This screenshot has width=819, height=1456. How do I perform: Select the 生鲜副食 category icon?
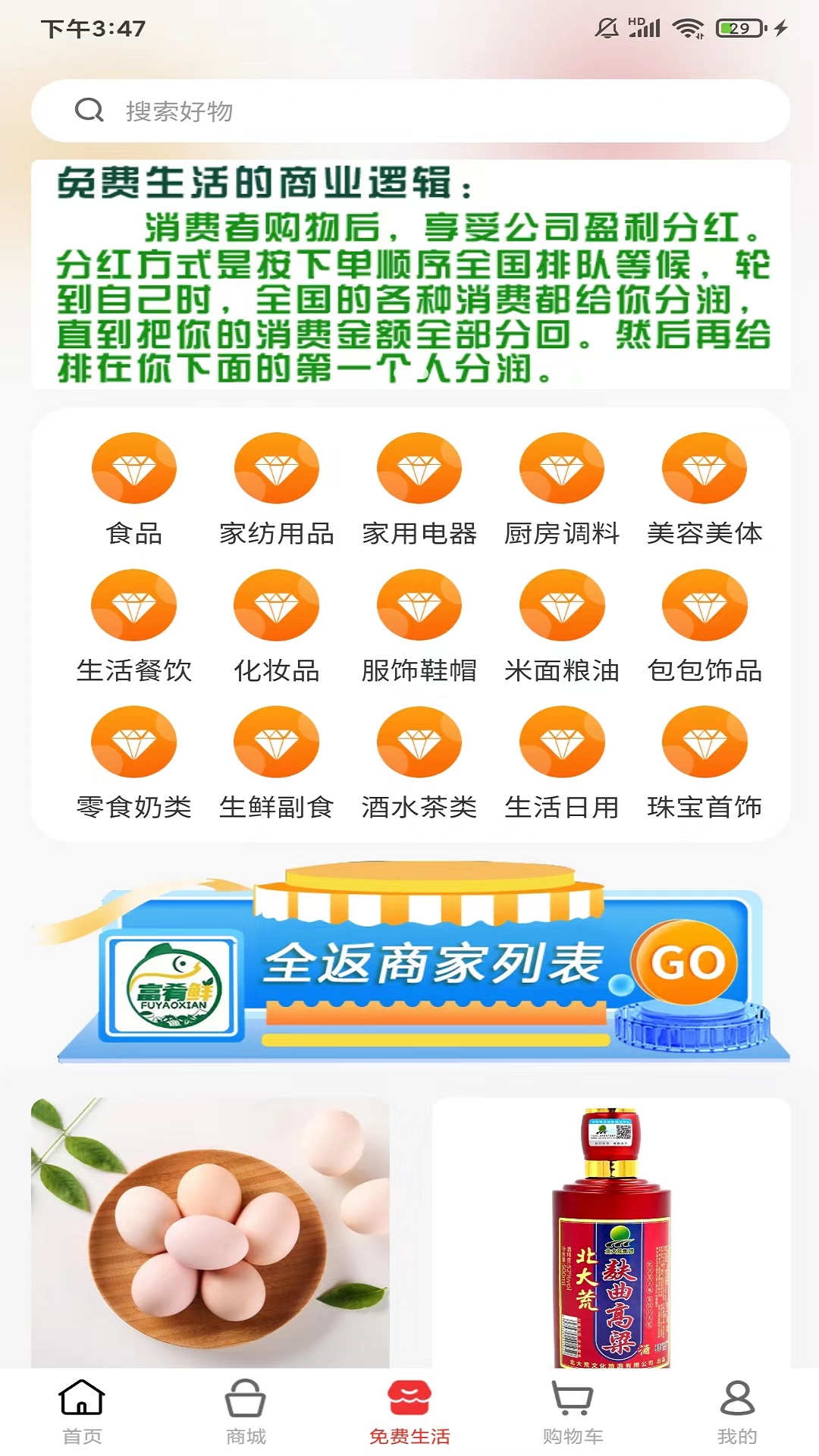[x=277, y=741]
